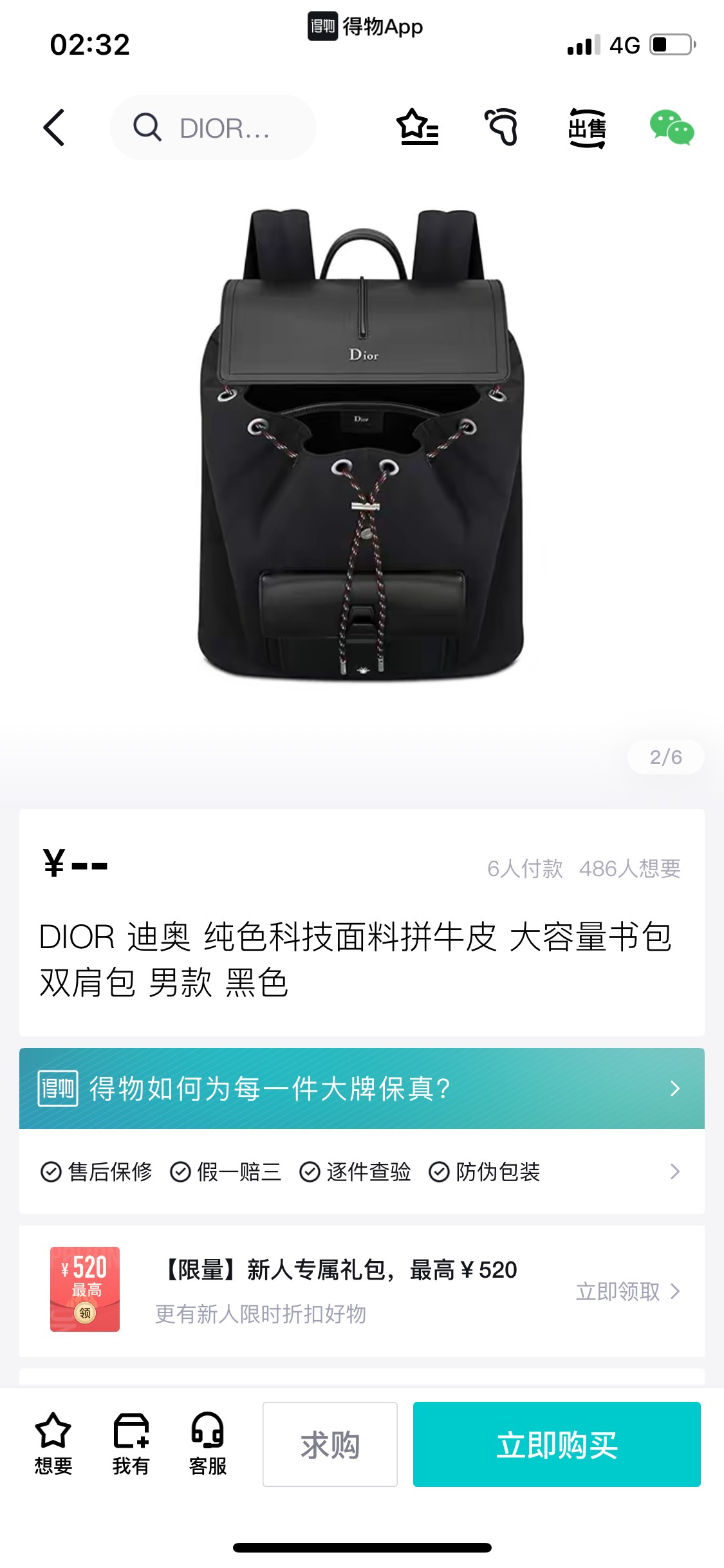This screenshot has width=724, height=1568.
Task: Open the footprint browsing history icon
Action: point(501,127)
